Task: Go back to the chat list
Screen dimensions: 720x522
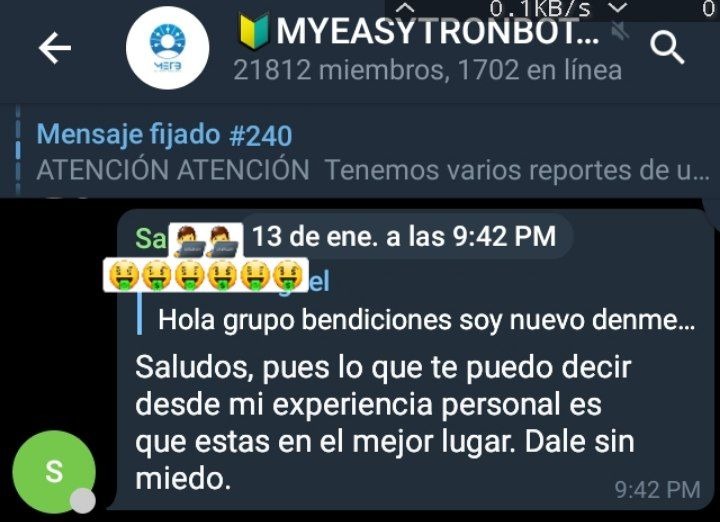Action: [x=54, y=48]
